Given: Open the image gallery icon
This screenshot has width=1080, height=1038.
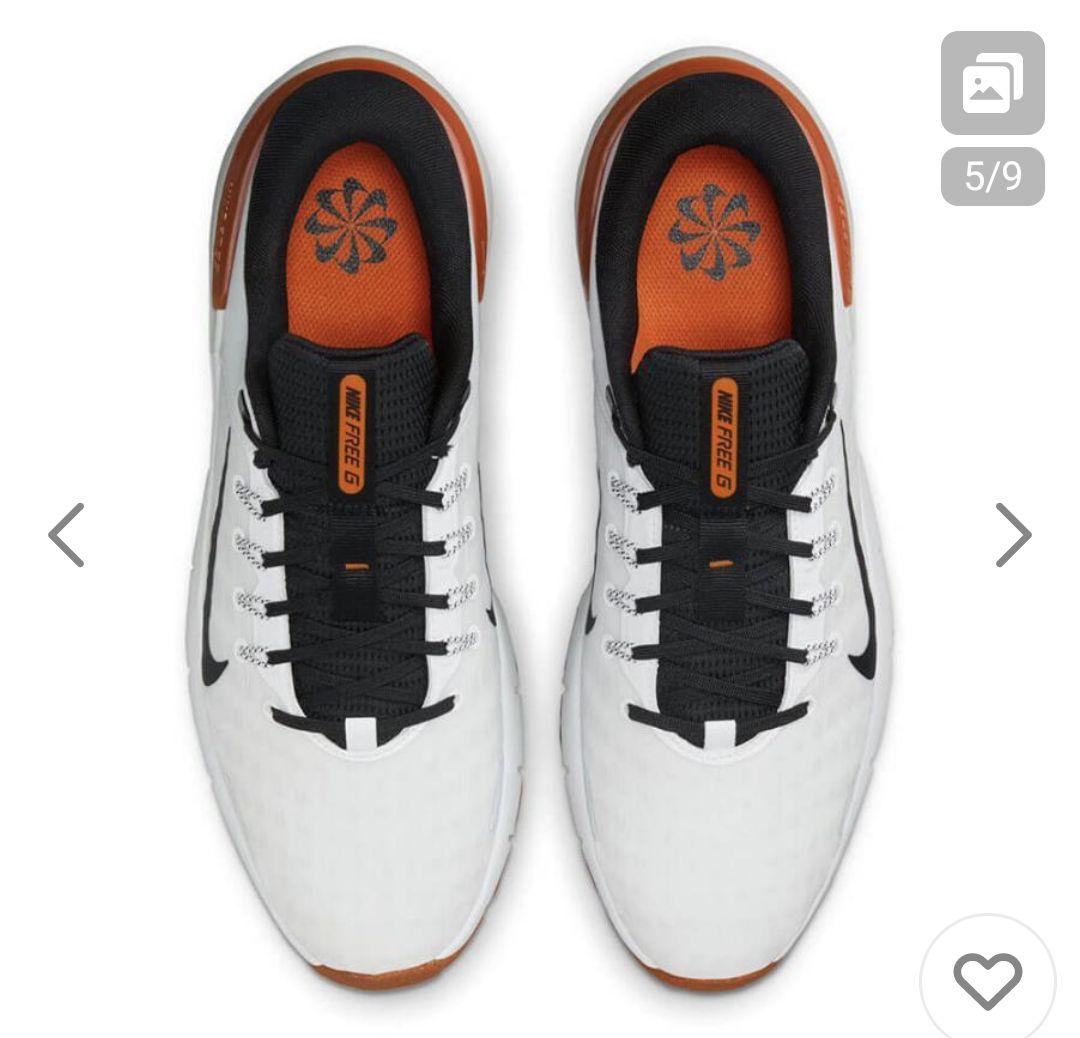Looking at the screenshot, I should tap(992, 83).
